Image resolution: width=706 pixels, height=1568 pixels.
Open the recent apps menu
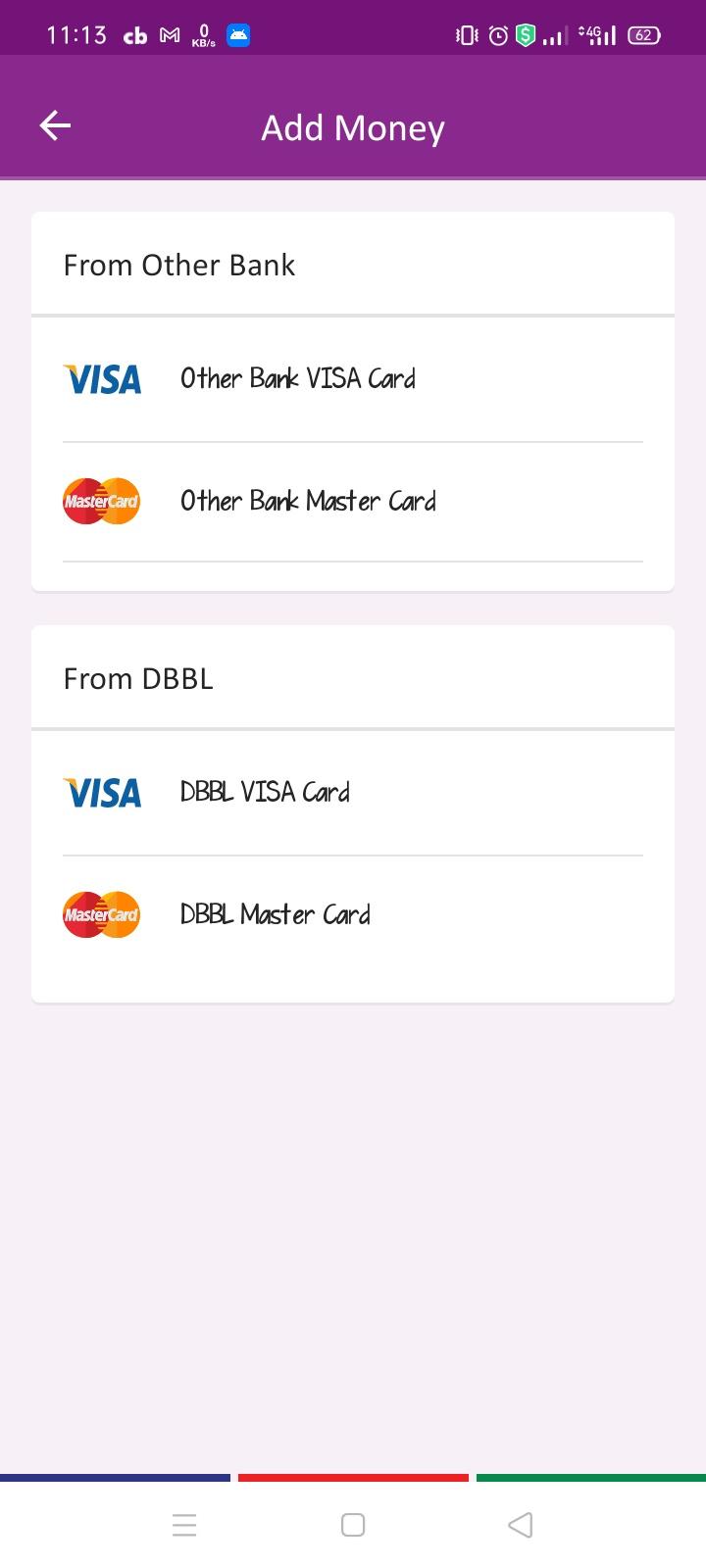click(184, 1525)
